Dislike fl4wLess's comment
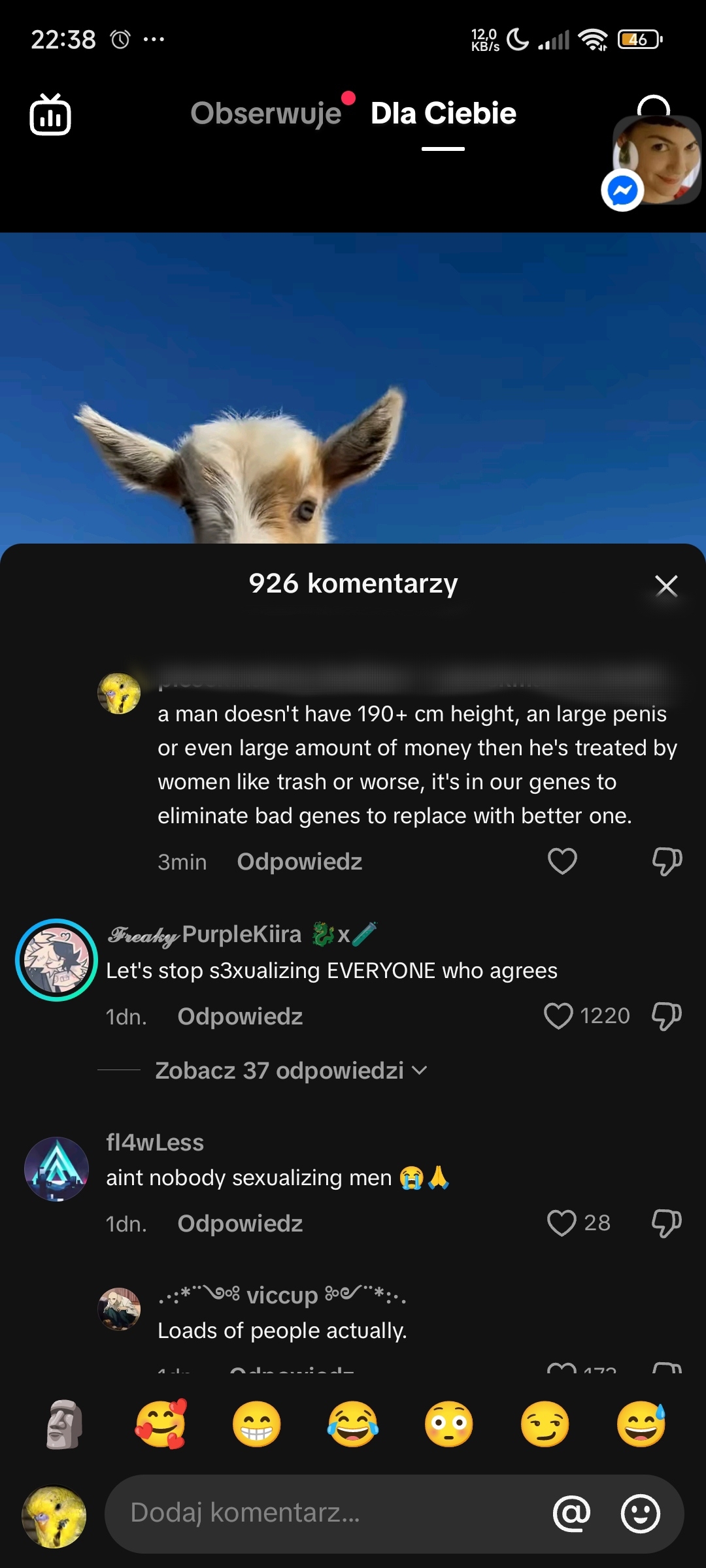Image resolution: width=706 pixels, height=1568 pixels. 666,1223
